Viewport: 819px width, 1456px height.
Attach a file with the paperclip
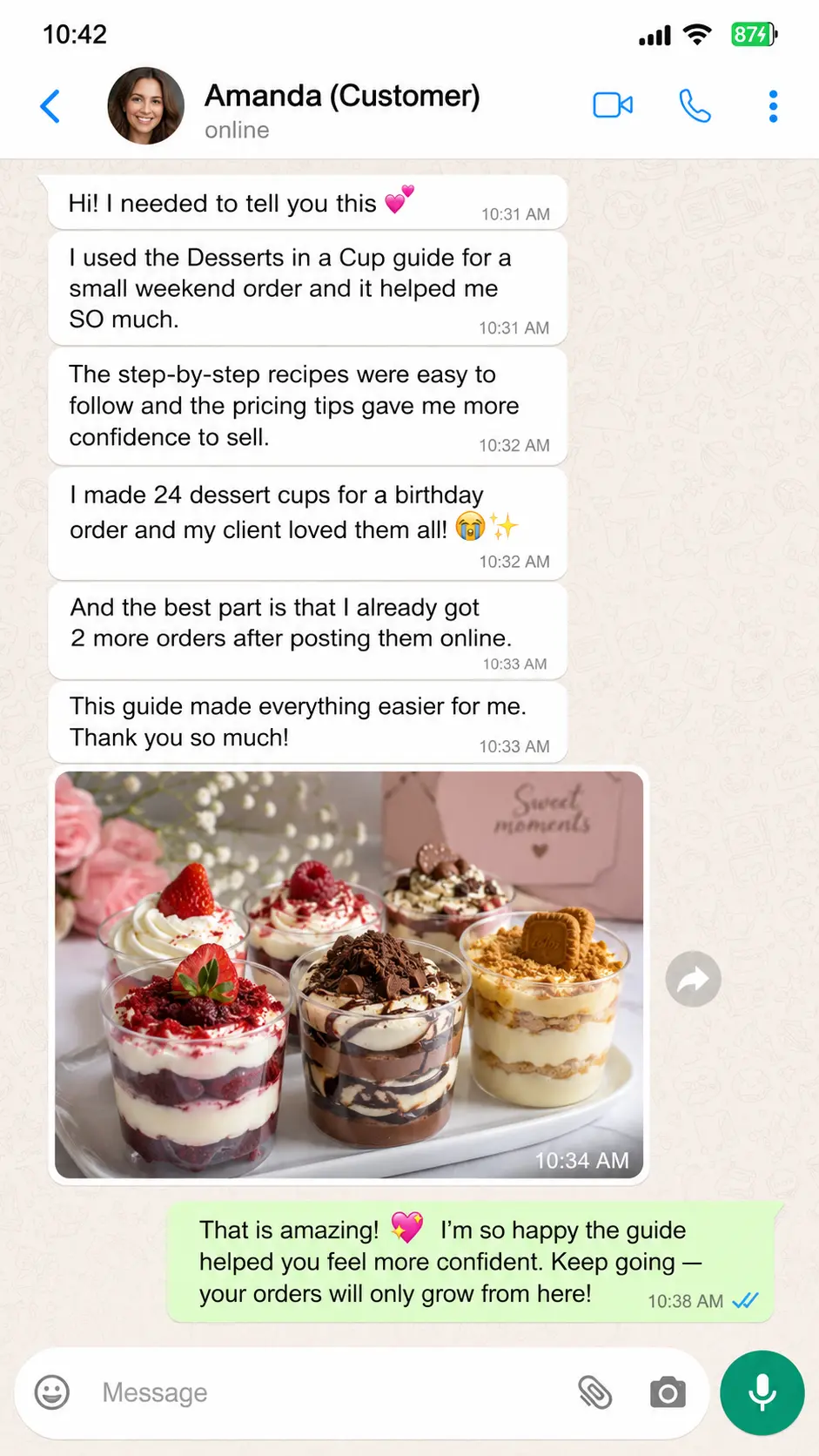click(595, 1392)
